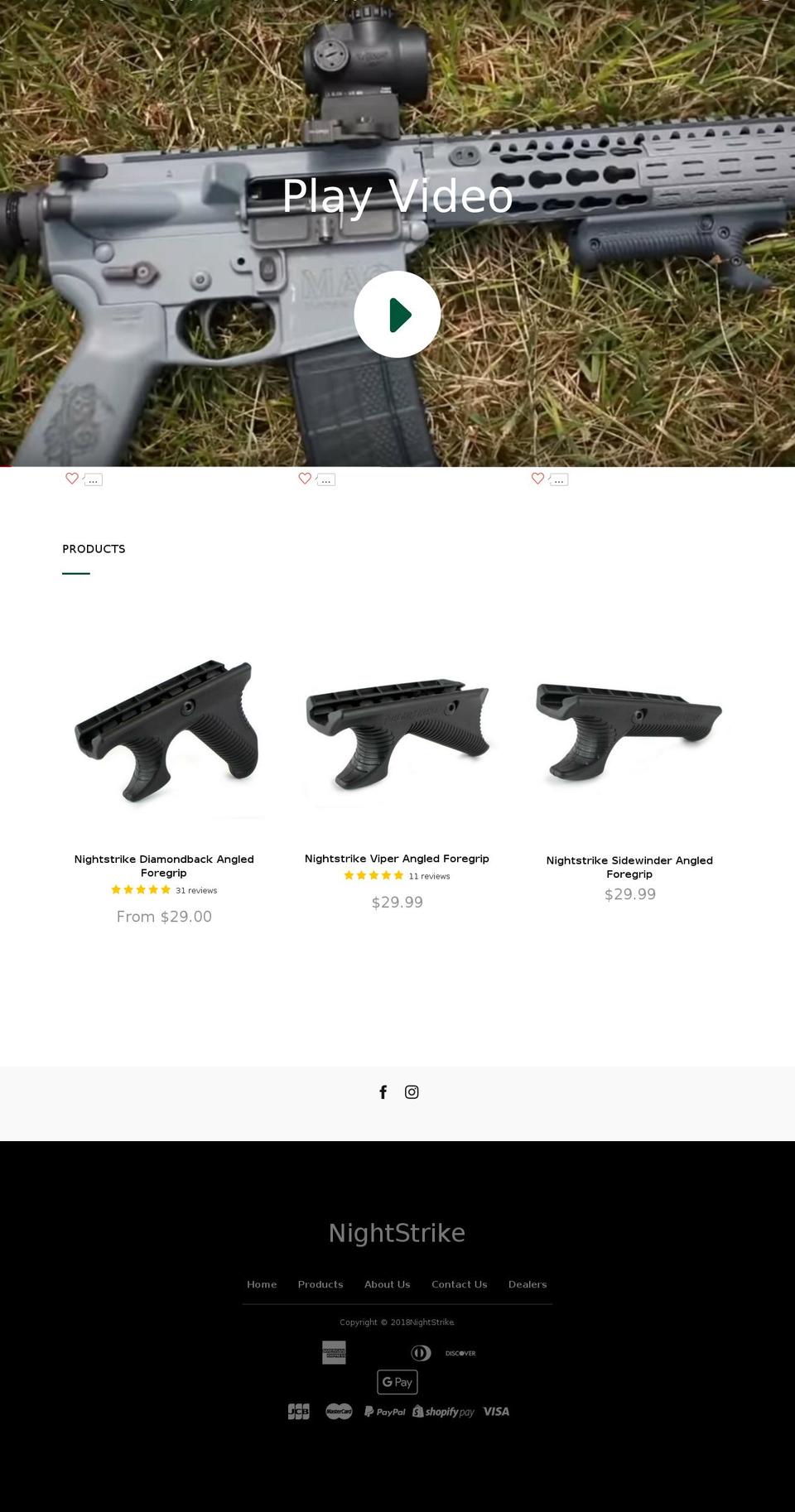Click the MasterCard payment icon
795x1512 pixels.
click(338, 1411)
